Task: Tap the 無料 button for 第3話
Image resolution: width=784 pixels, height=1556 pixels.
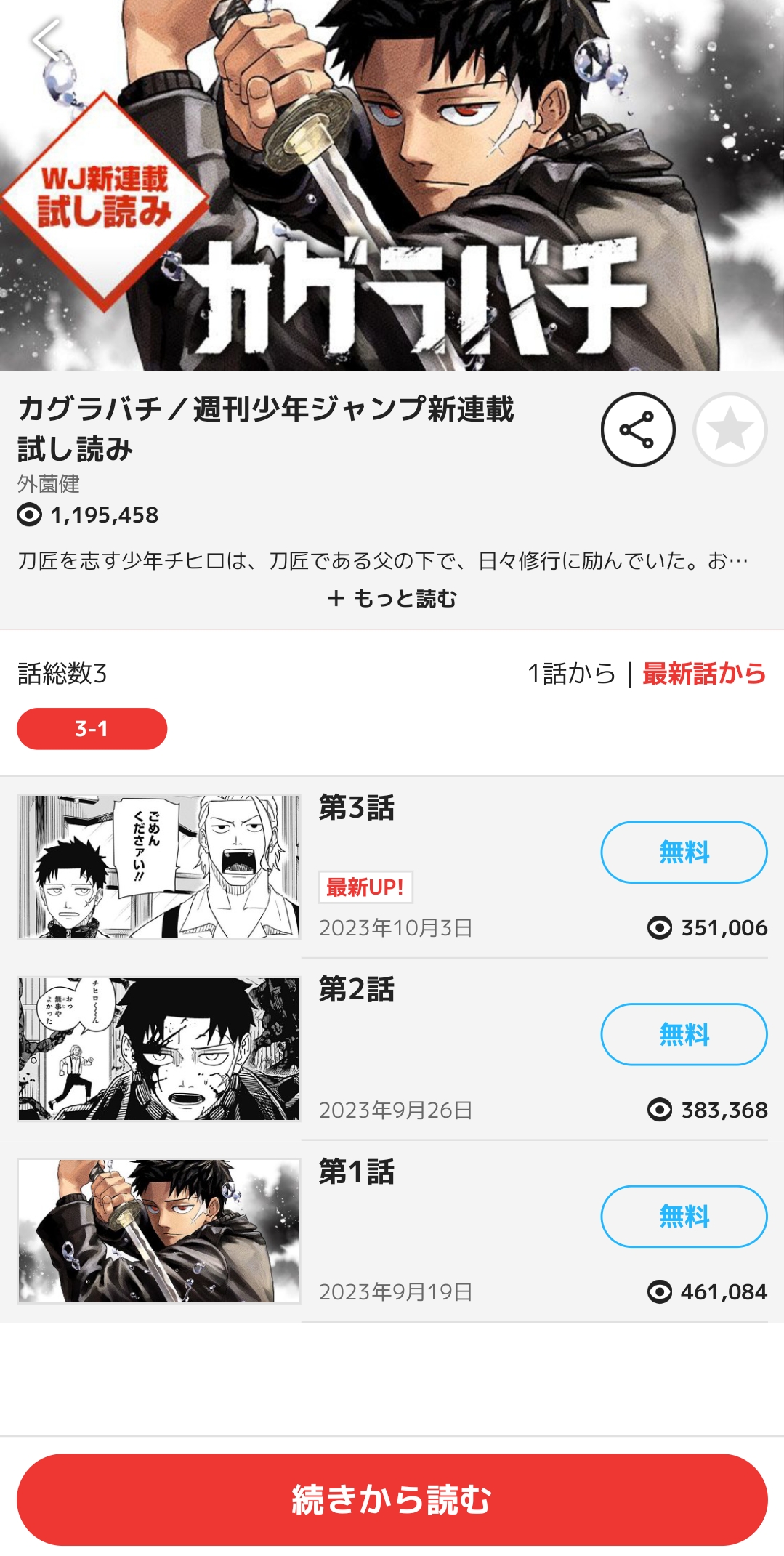Action: coord(684,852)
